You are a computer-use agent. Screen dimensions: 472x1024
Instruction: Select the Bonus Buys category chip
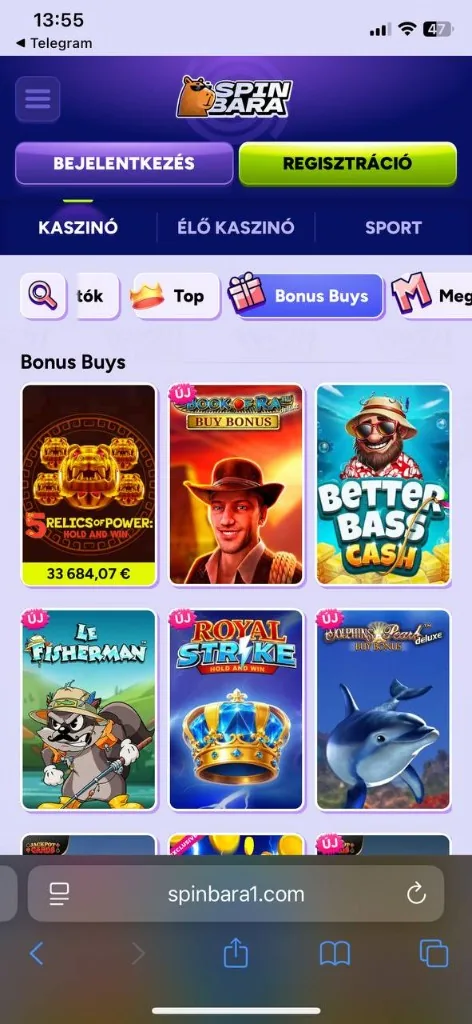tap(306, 296)
